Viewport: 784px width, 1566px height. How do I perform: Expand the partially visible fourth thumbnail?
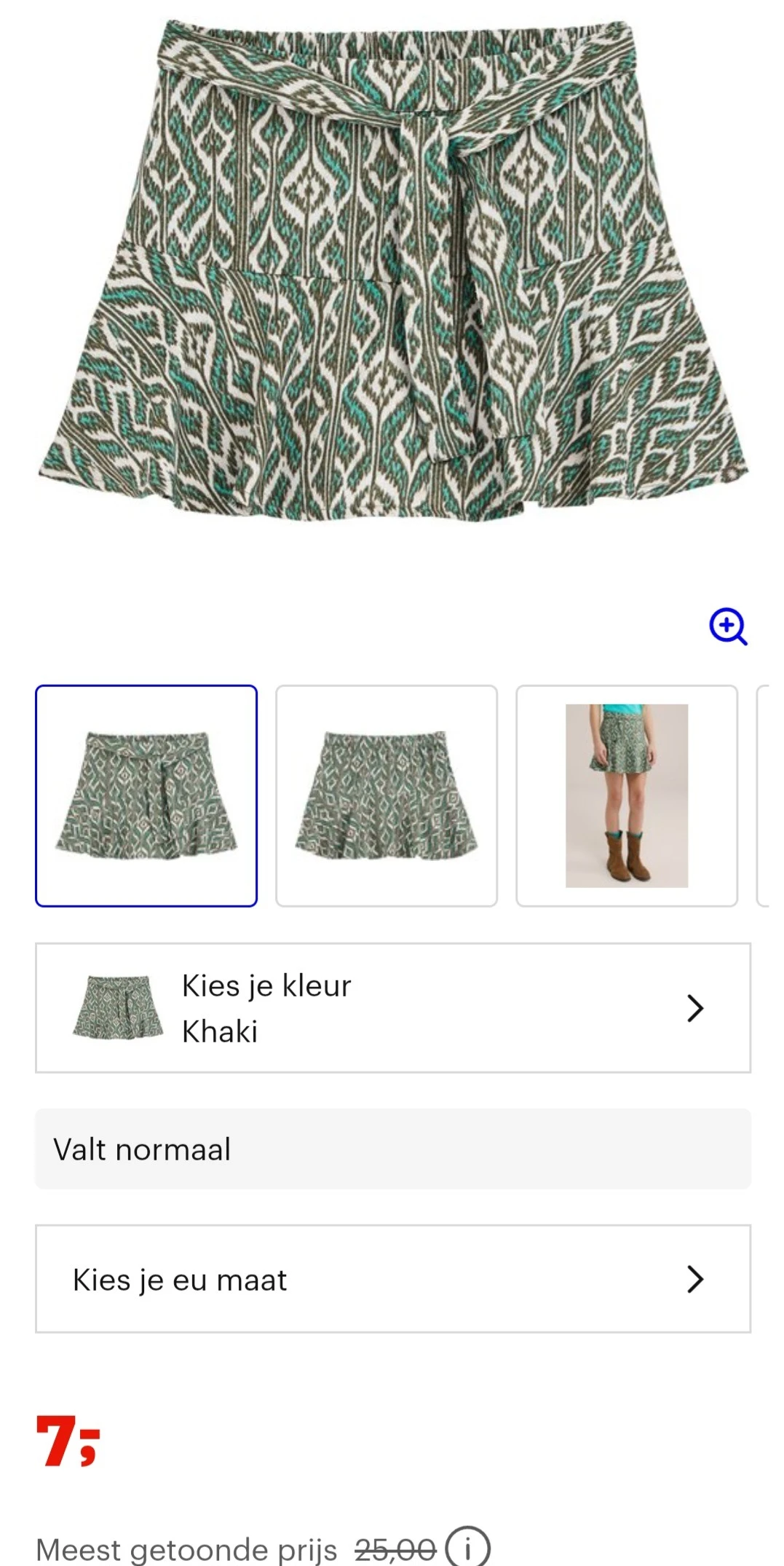pyautogui.click(x=770, y=793)
